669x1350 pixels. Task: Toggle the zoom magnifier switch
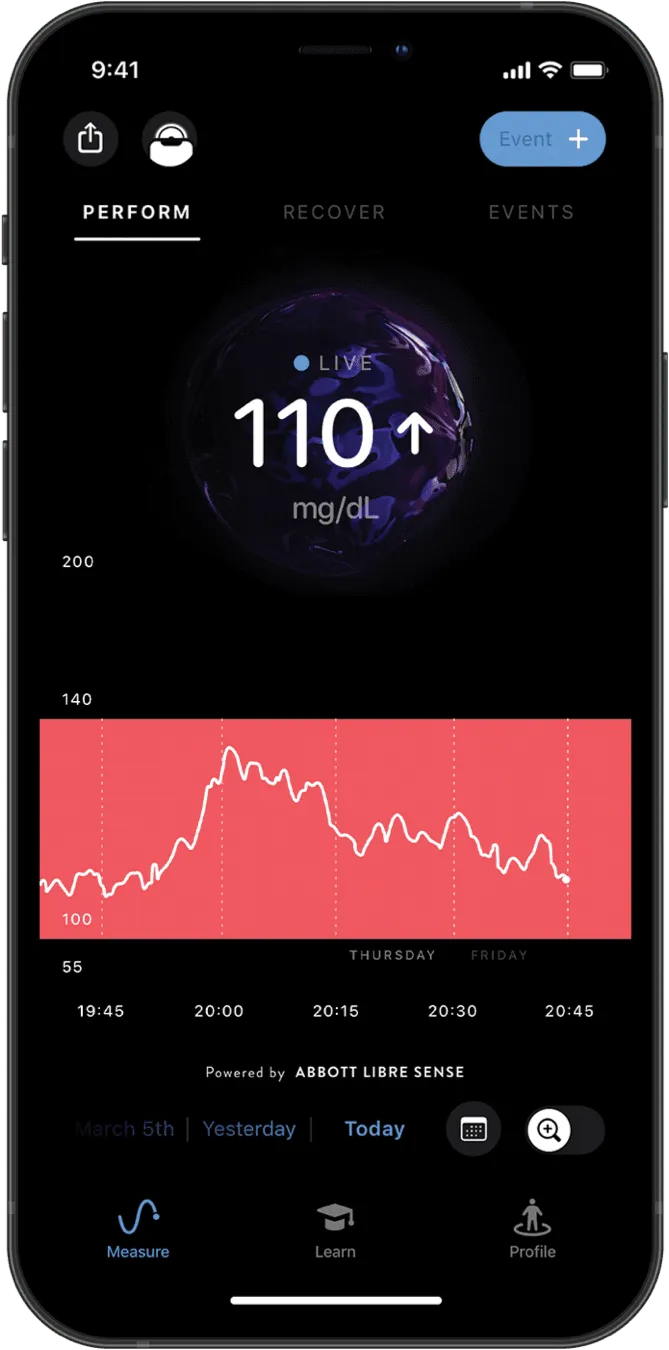[565, 1130]
